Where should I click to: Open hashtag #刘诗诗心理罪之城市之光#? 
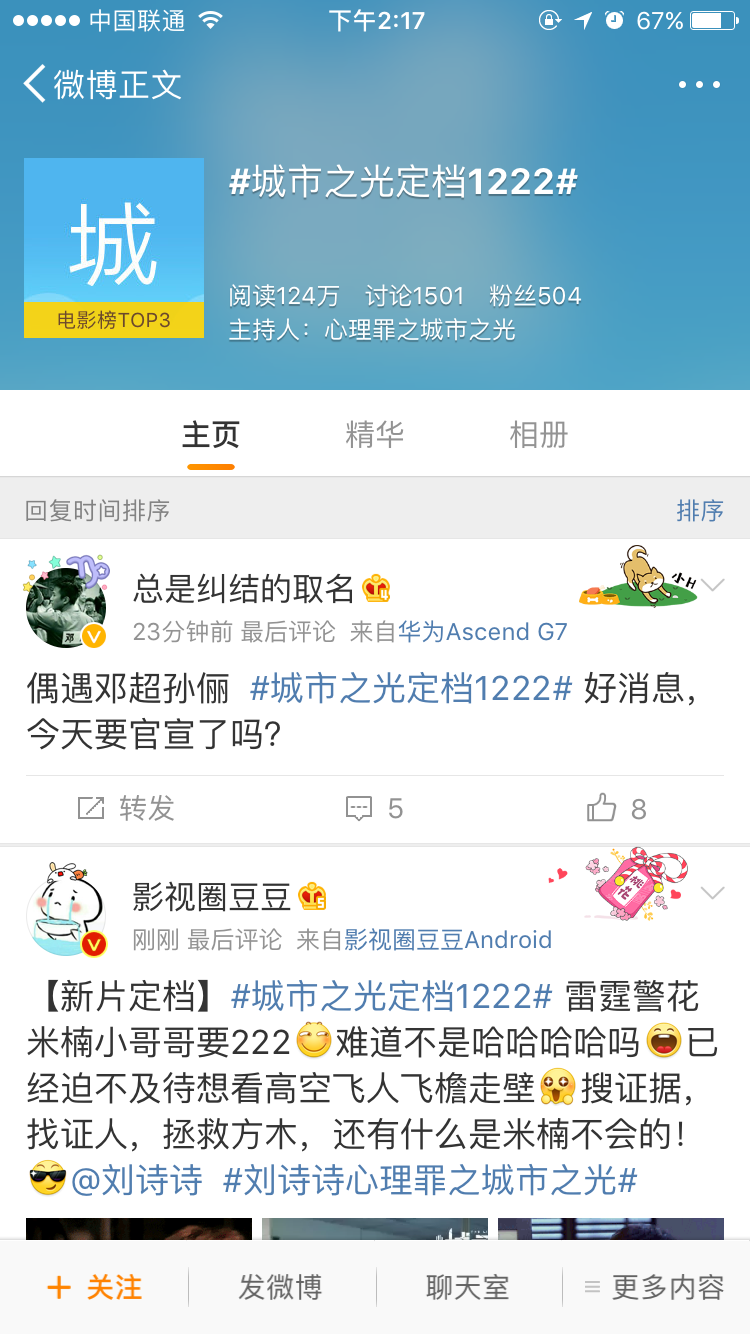click(x=429, y=1181)
